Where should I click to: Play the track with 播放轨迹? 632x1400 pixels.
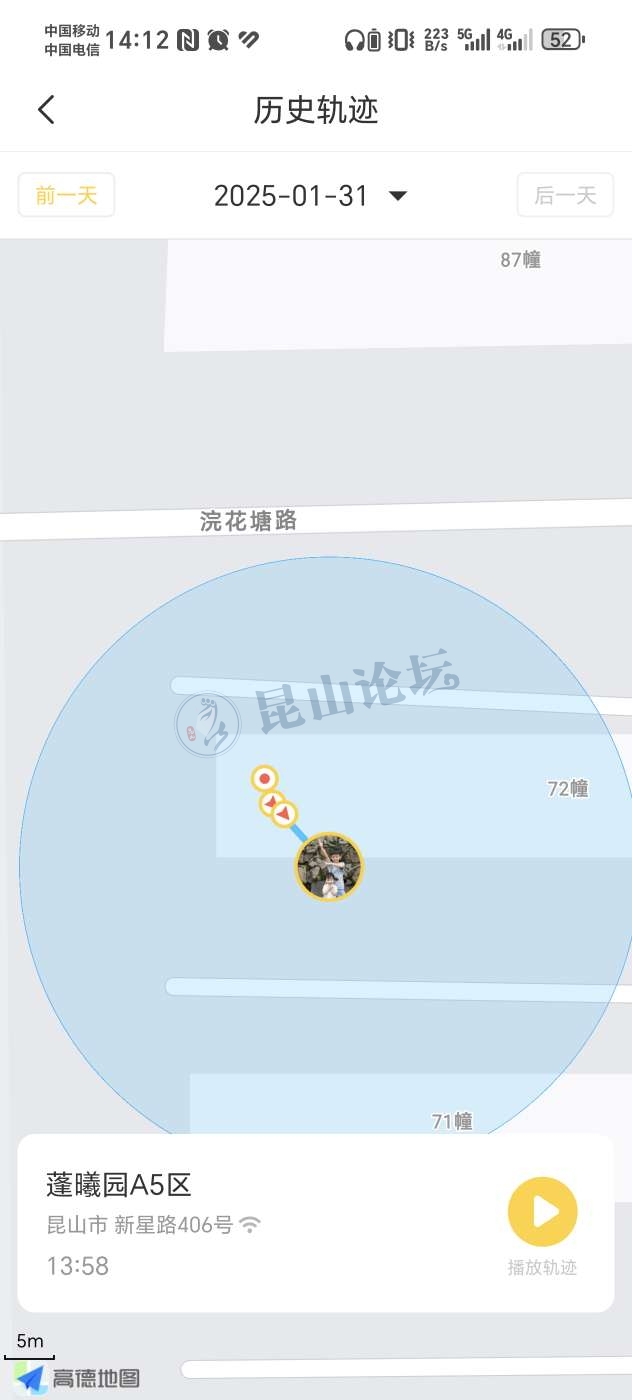click(x=542, y=1212)
